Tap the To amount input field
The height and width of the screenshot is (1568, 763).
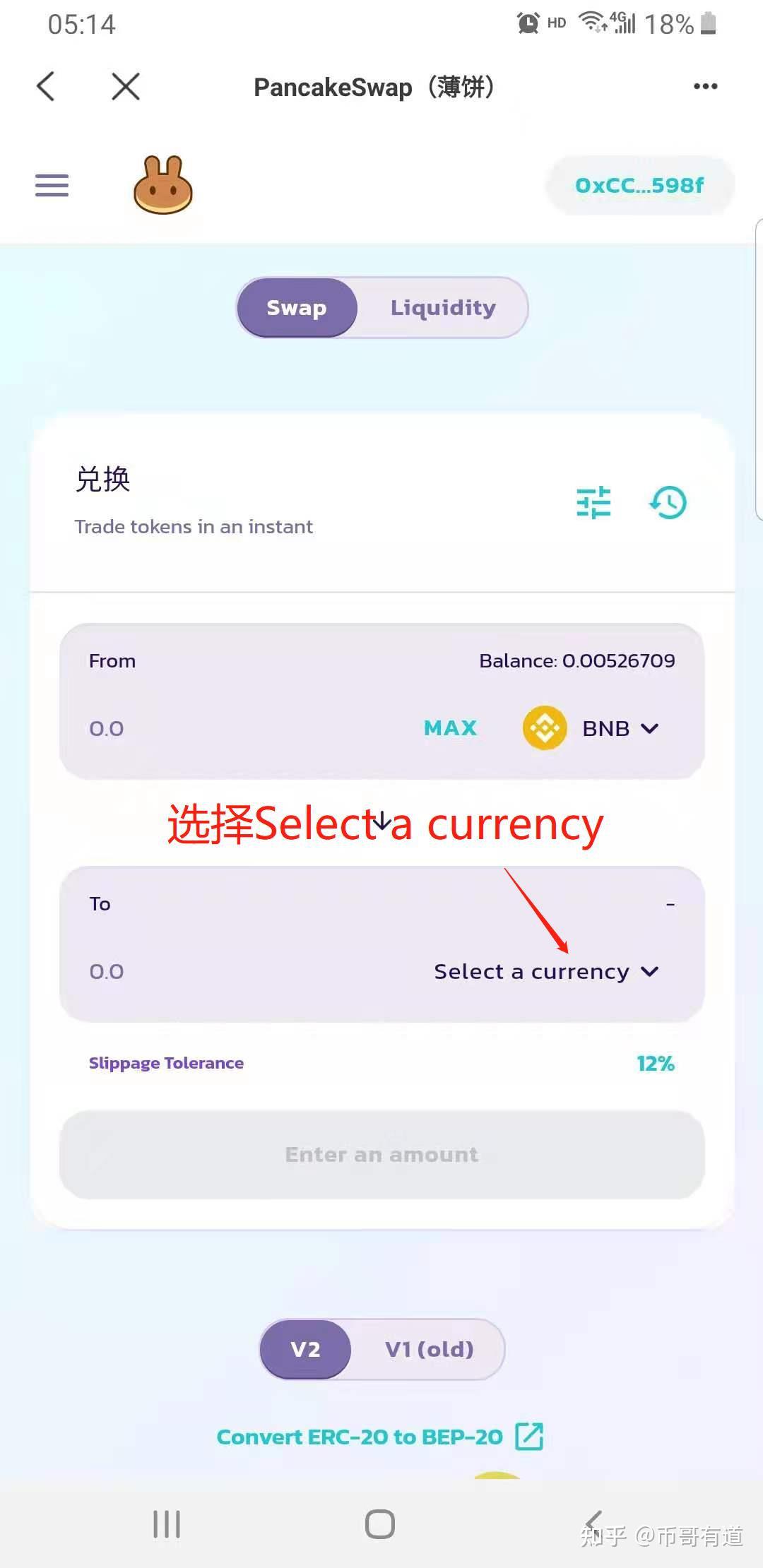pos(212,972)
